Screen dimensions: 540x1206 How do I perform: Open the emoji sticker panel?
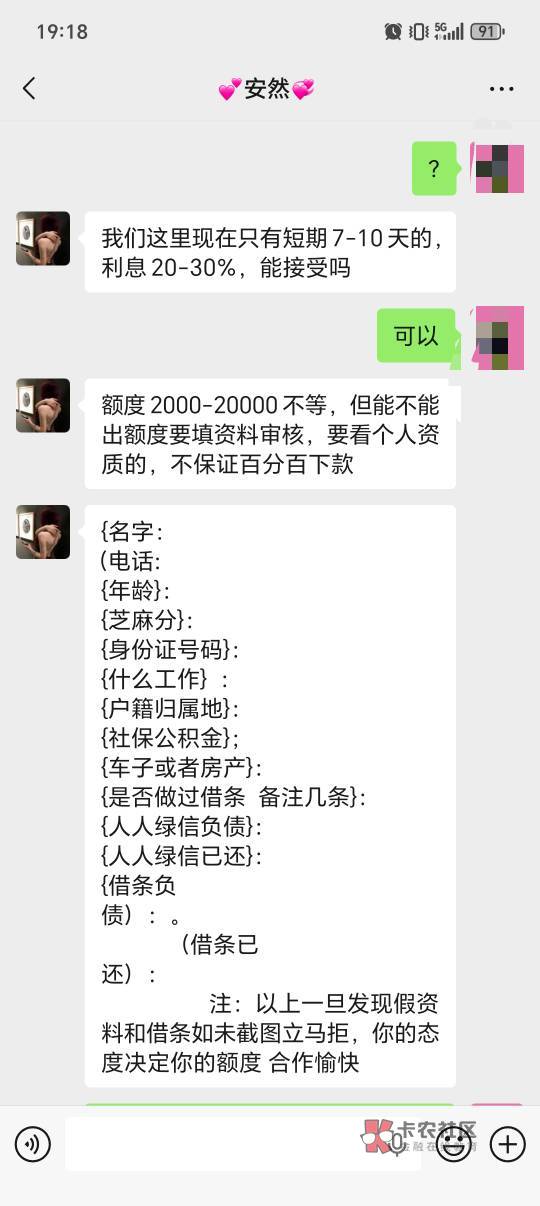454,1144
